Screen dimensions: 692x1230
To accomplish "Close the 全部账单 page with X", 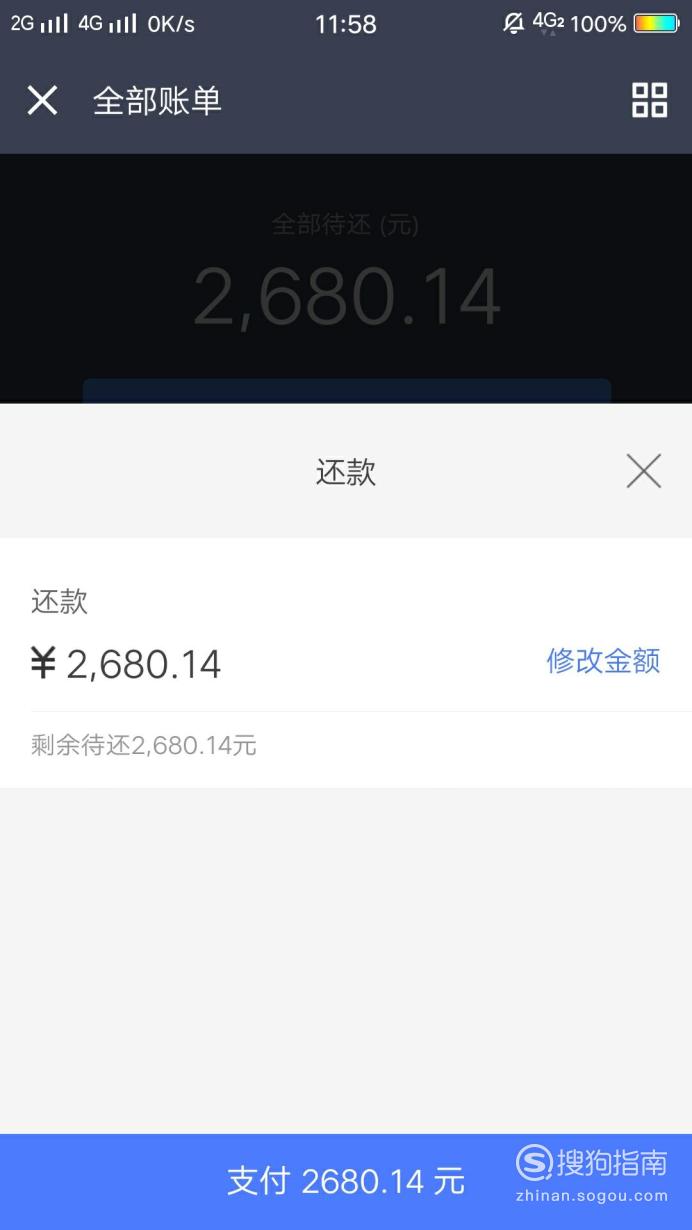I will 42,100.
